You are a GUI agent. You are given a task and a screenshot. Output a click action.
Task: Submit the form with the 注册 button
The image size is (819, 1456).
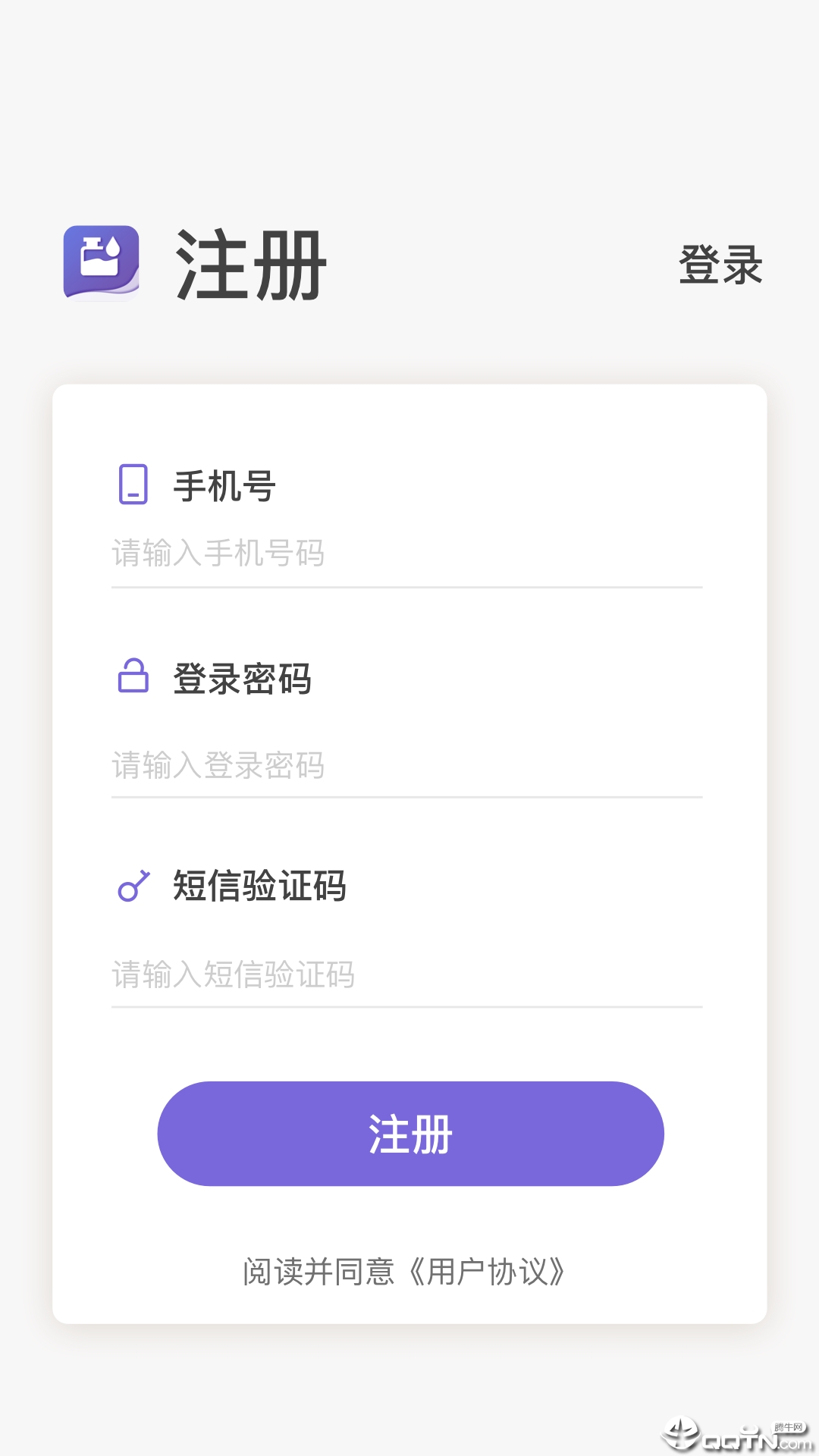410,1134
